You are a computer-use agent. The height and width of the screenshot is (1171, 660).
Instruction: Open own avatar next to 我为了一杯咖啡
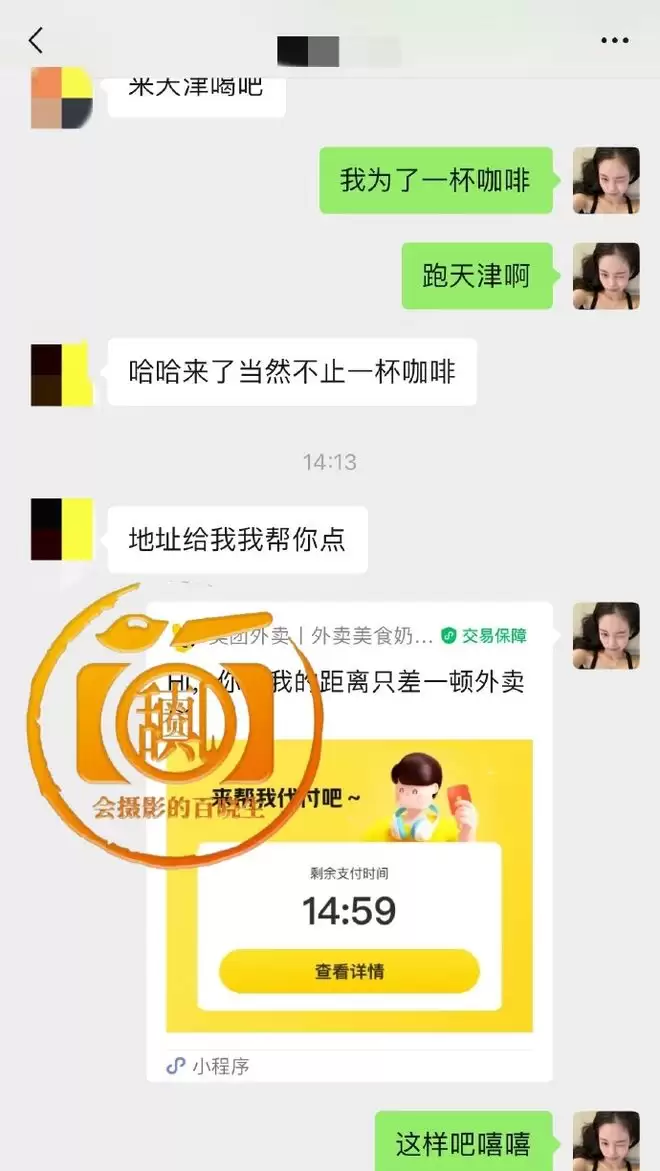pyautogui.click(x=605, y=181)
